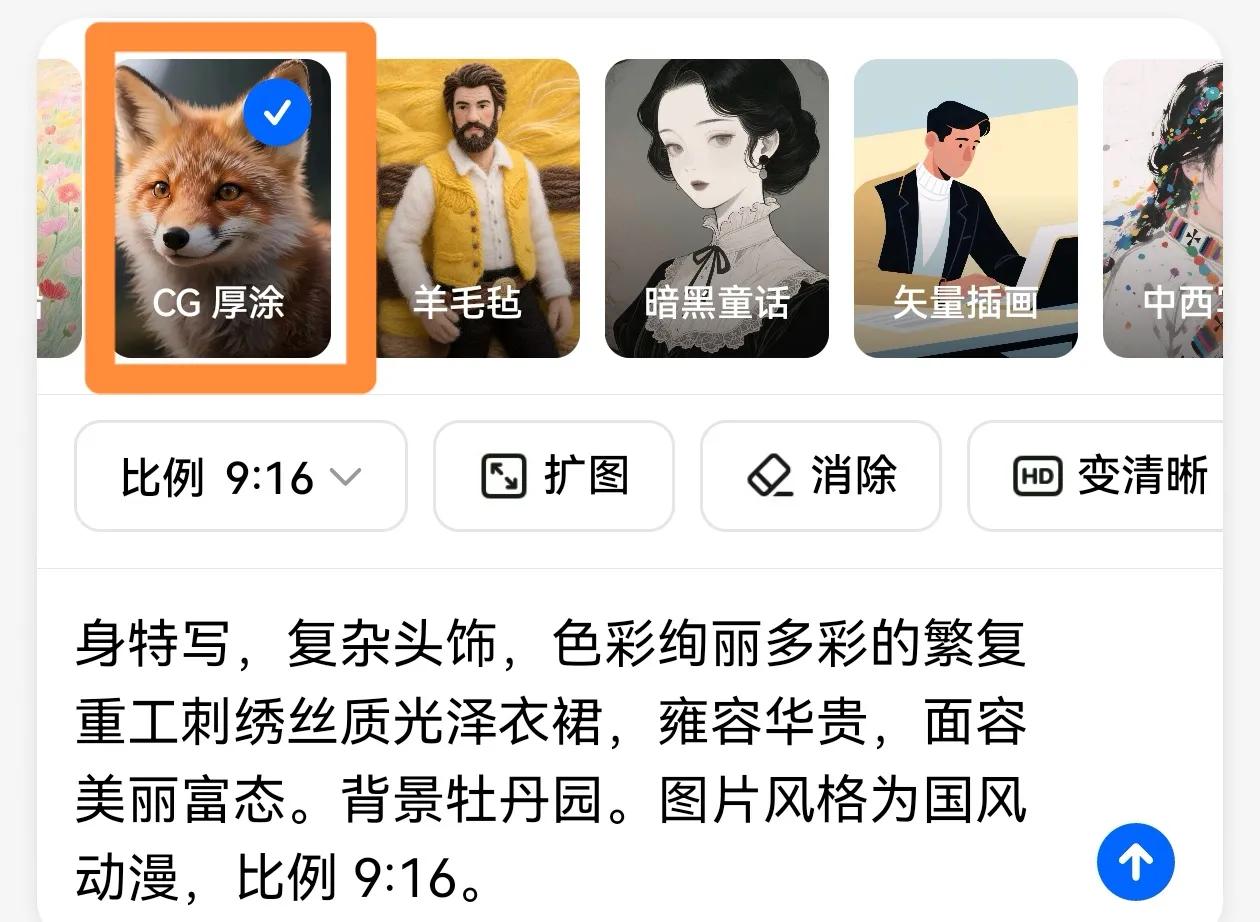Screen dimensions: 1260x922
Task: Select the CG 厚涂 style thumbnail
Action: [222, 208]
